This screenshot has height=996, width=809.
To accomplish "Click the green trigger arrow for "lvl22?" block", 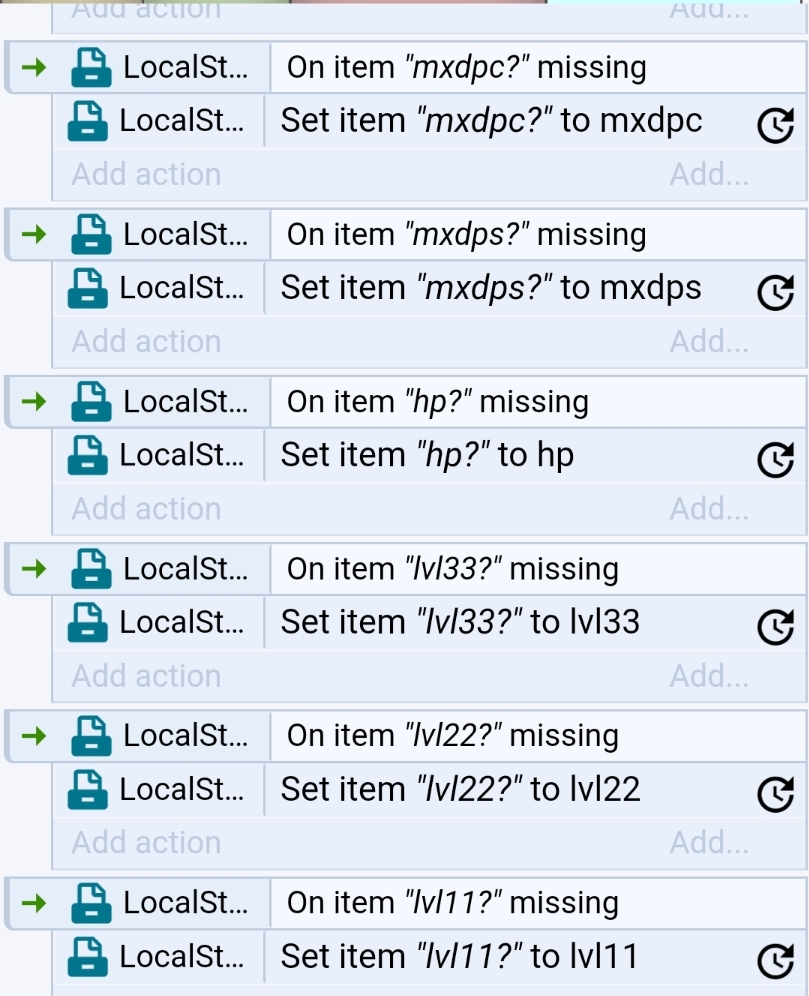I will 33,735.
